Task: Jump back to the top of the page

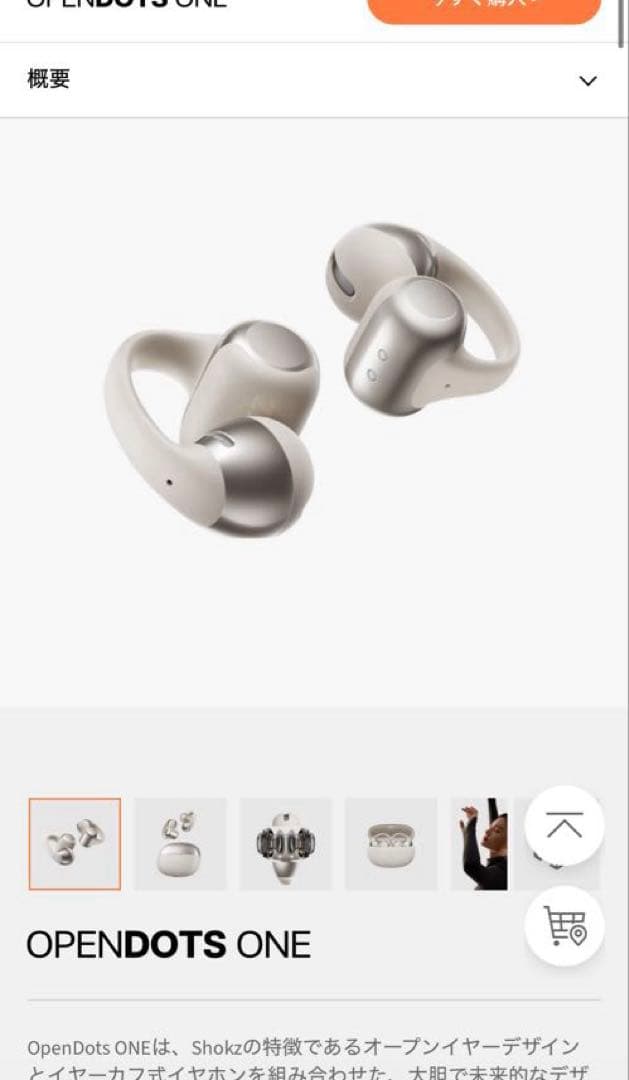Action: [x=564, y=826]
